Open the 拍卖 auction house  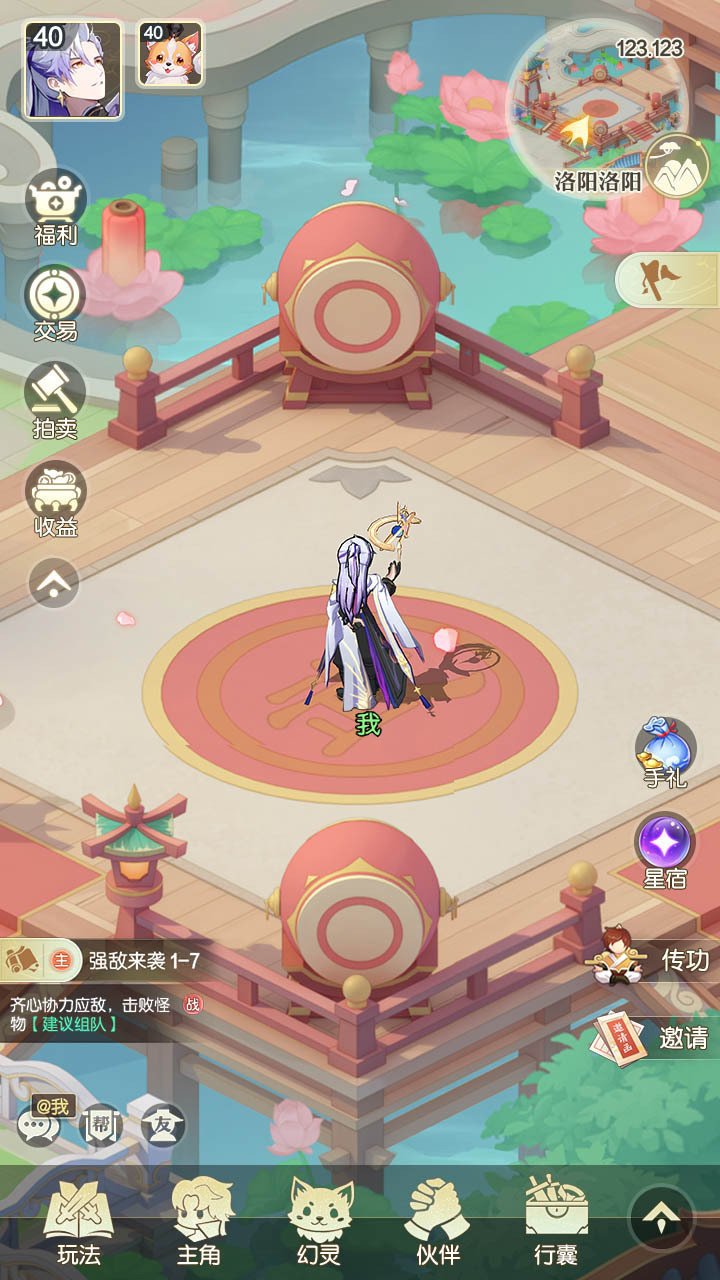click(55, 398)
